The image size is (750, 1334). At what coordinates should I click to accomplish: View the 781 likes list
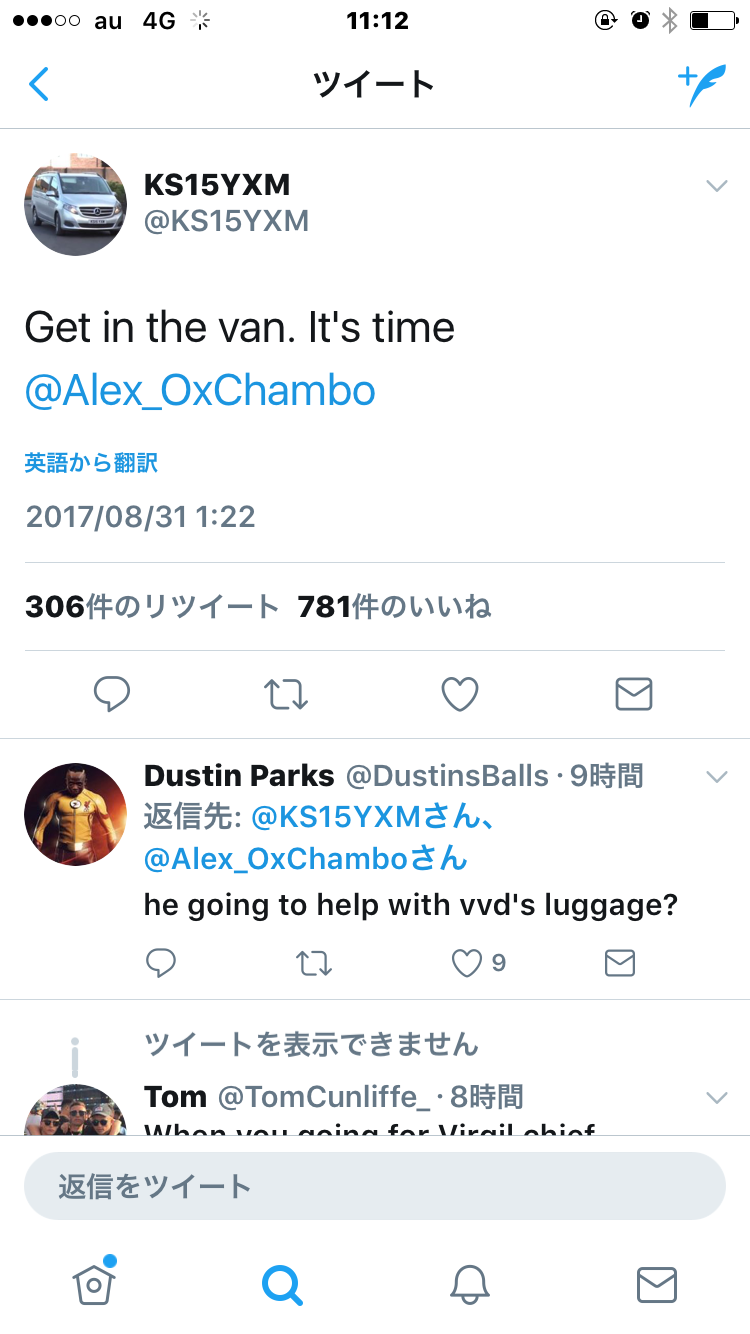[x=394, y=606]
